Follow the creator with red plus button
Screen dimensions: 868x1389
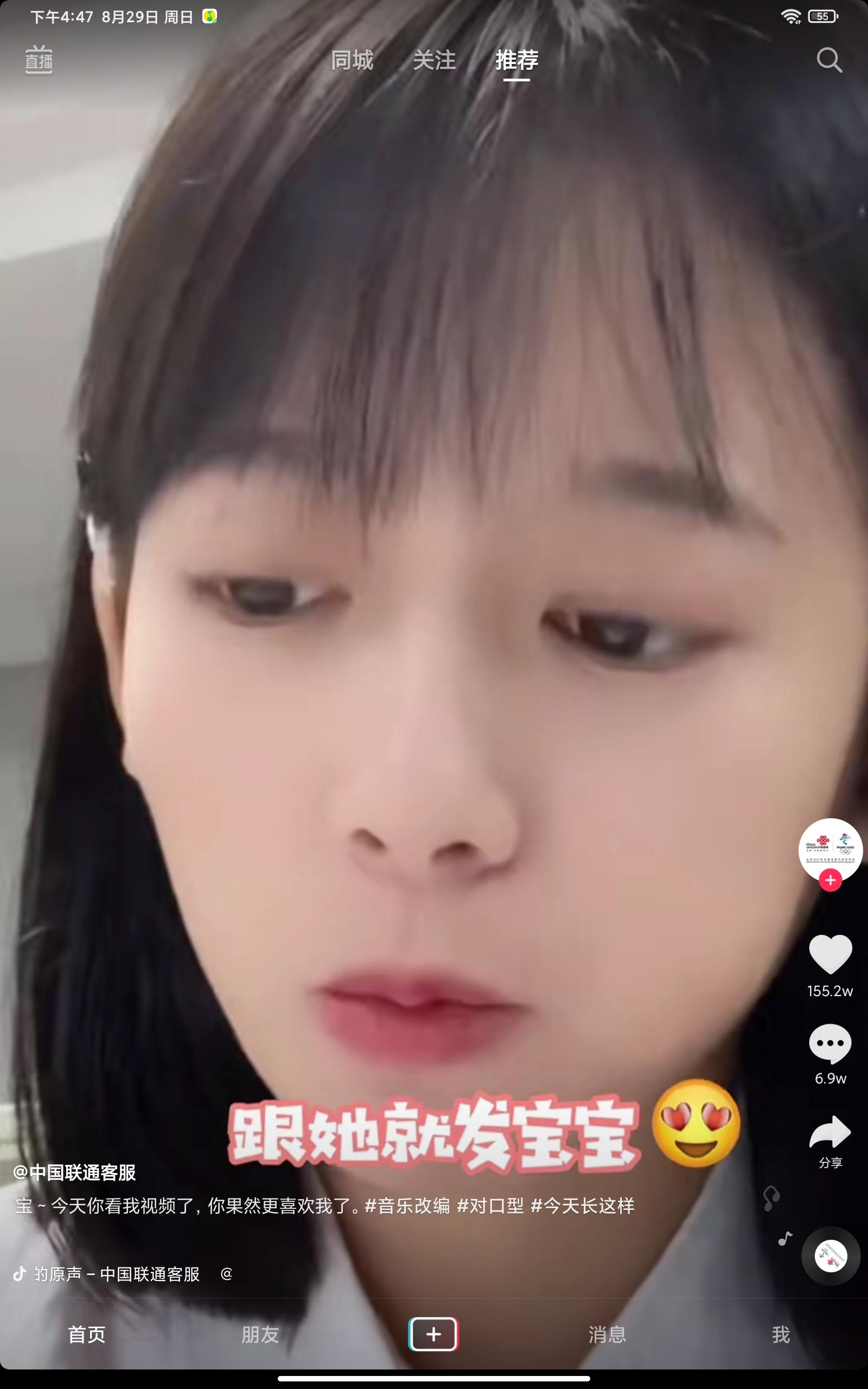830,880
